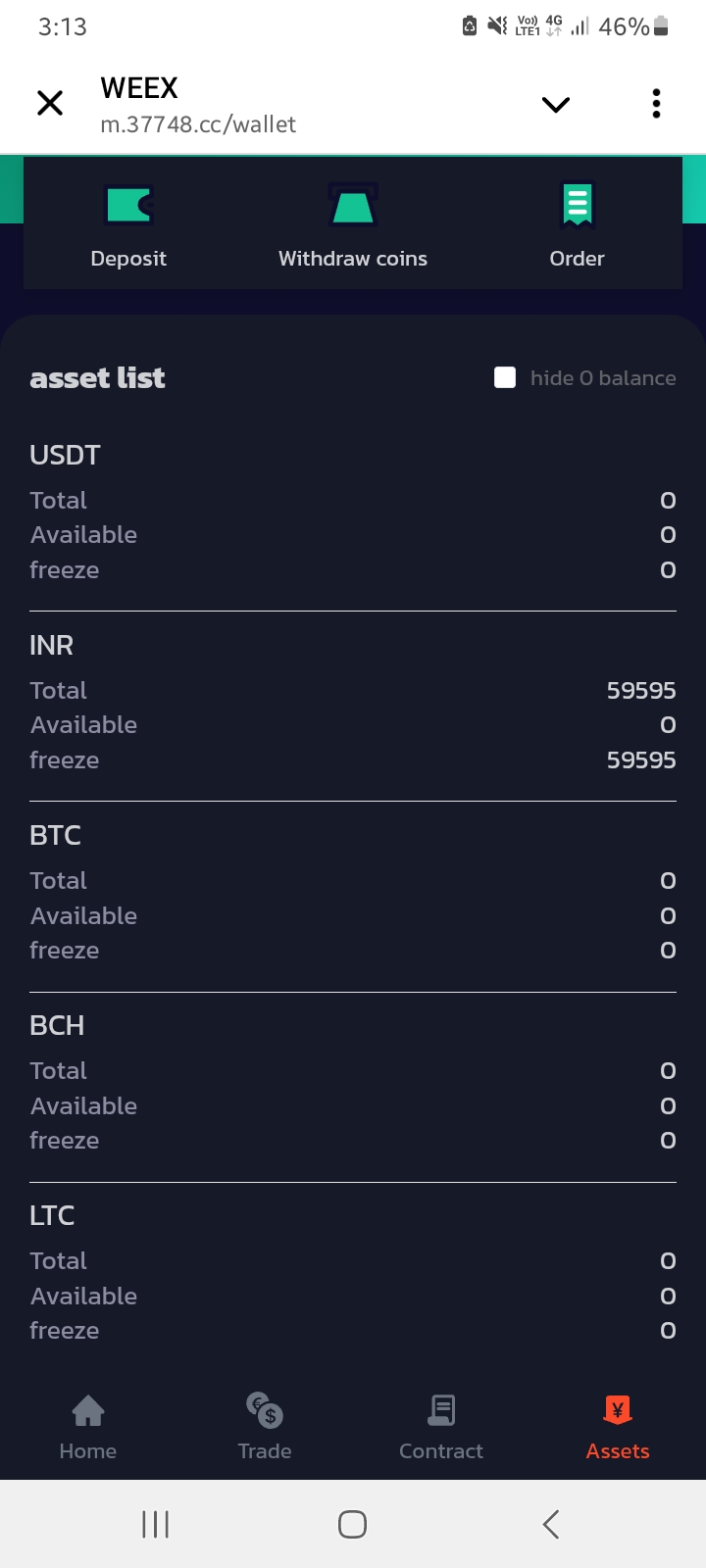The image size is (706, 1568).
Task: Go to the Home tab
Action: [x=88, y=1427]
